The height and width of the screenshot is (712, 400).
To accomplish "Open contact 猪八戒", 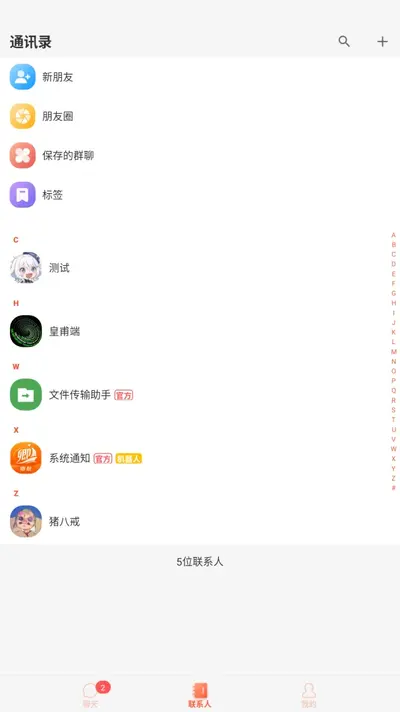I will pyautogui.click(x=200, y=521).
